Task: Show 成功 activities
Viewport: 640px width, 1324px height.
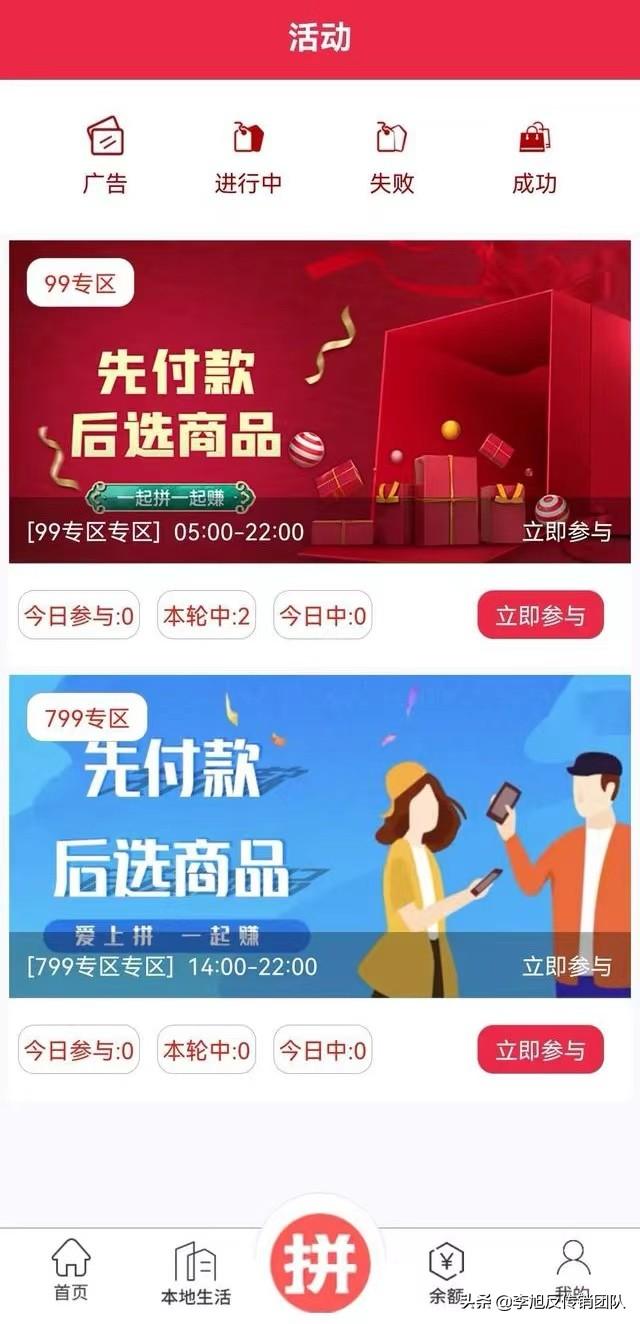Action: click(534, 156)
